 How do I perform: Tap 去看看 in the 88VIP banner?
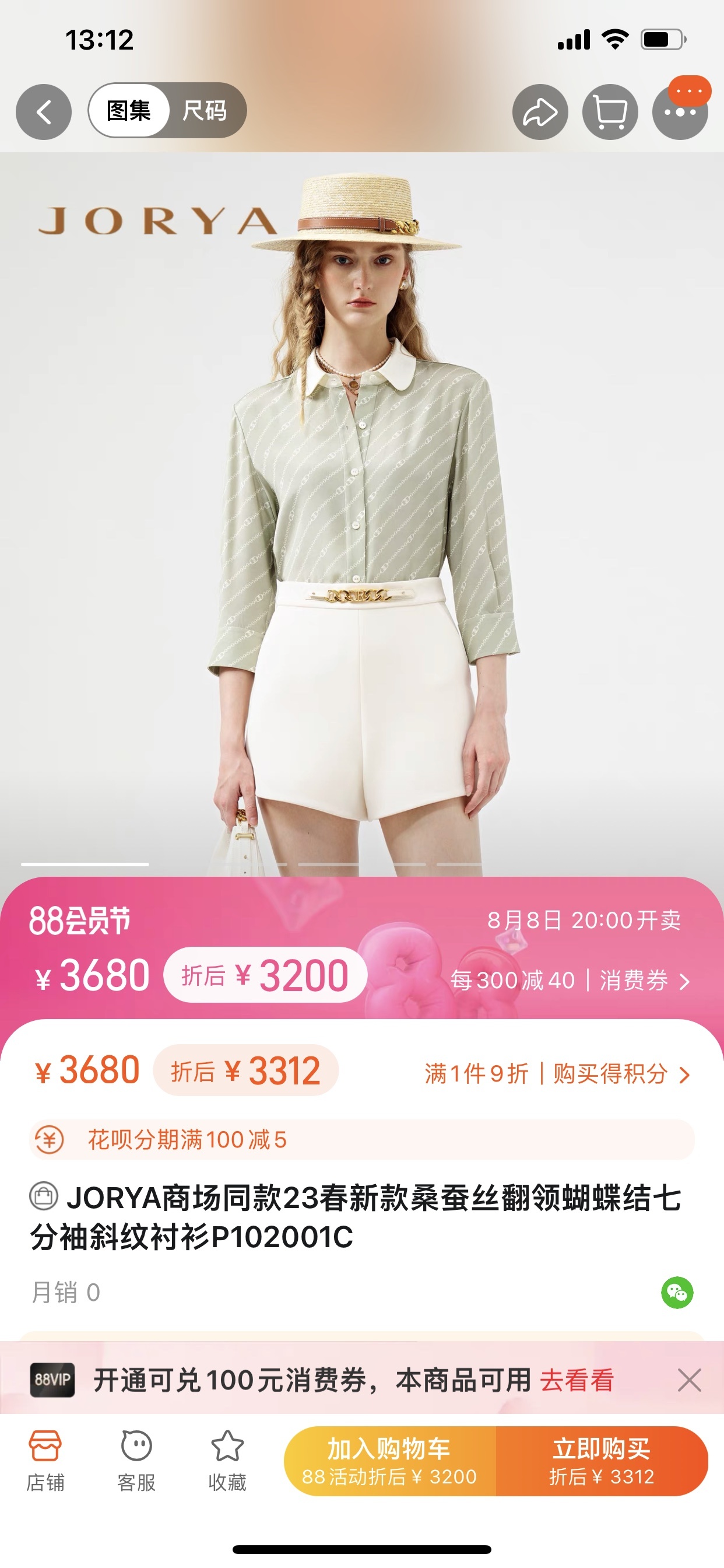[577, 1380]
